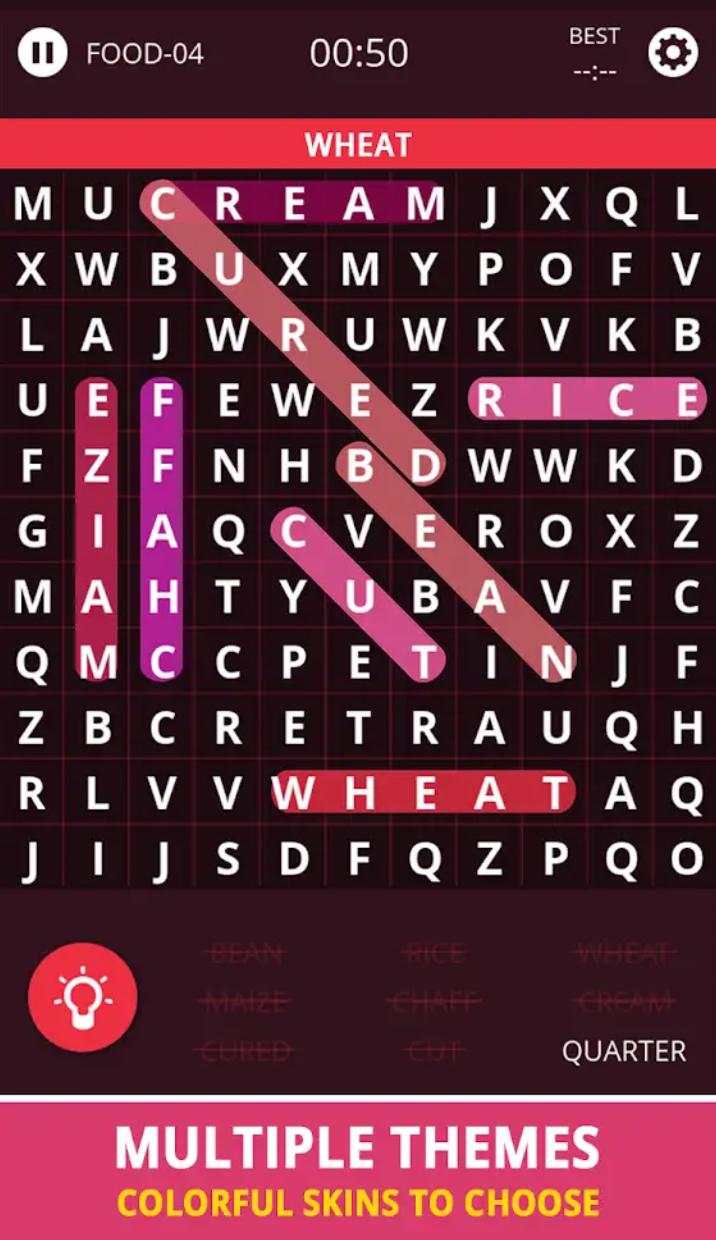Open the settings gear
The height and width of the screenshot is (1240, 716).
click(x=672, y=53)
